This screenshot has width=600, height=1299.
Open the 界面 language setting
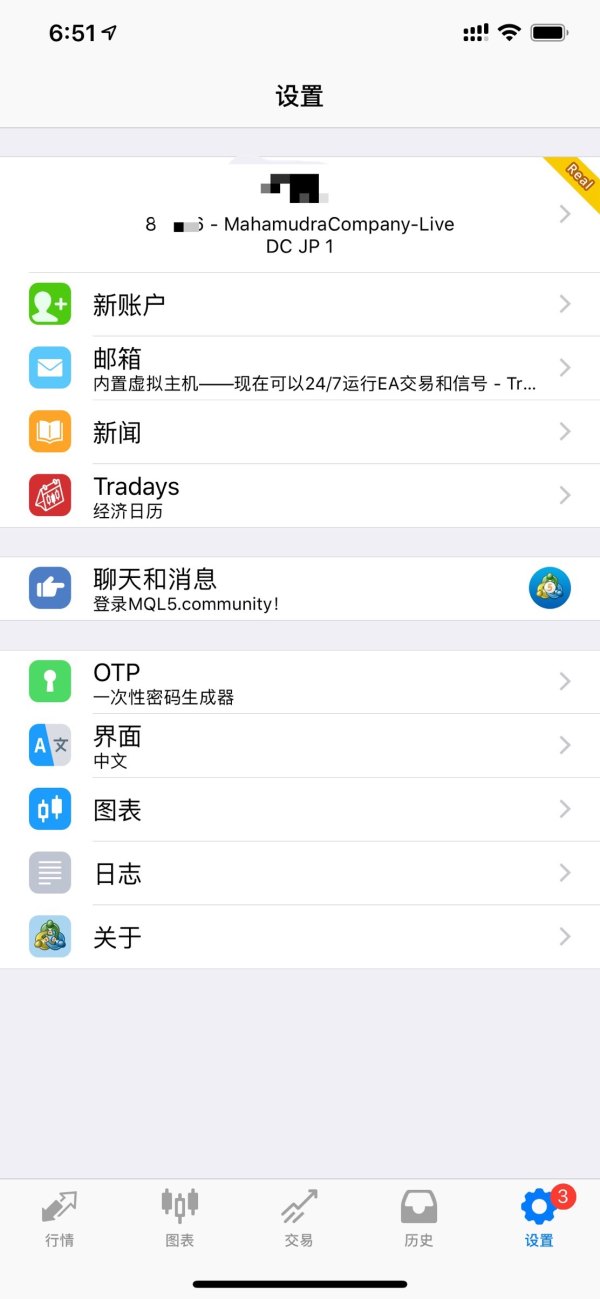tap(300, 746)
